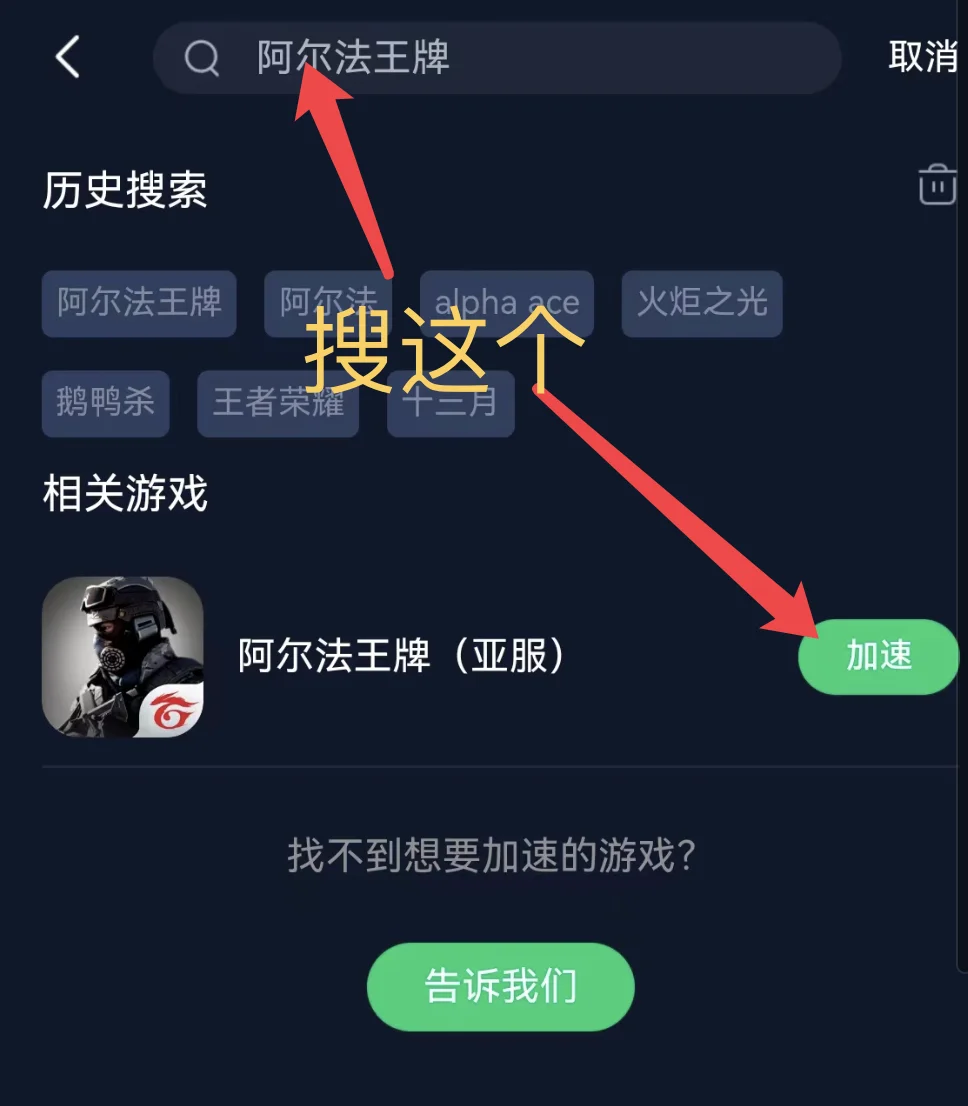Viewport: 968px width, 1106px height.
Task: Clear search history with the trash icon
Action: pos(936,186)
